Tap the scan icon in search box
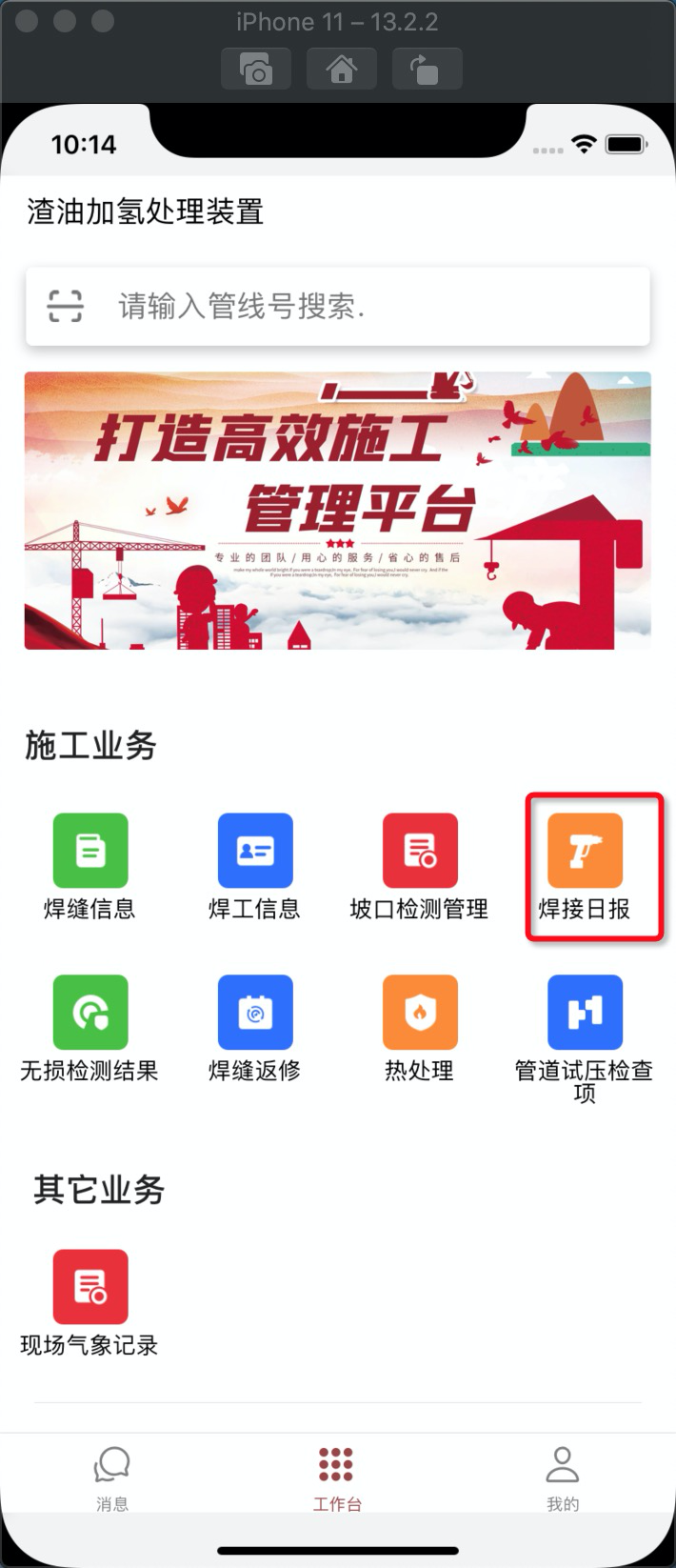The image size is (676, 1568). pyautogui.click(x=66, y=306)
